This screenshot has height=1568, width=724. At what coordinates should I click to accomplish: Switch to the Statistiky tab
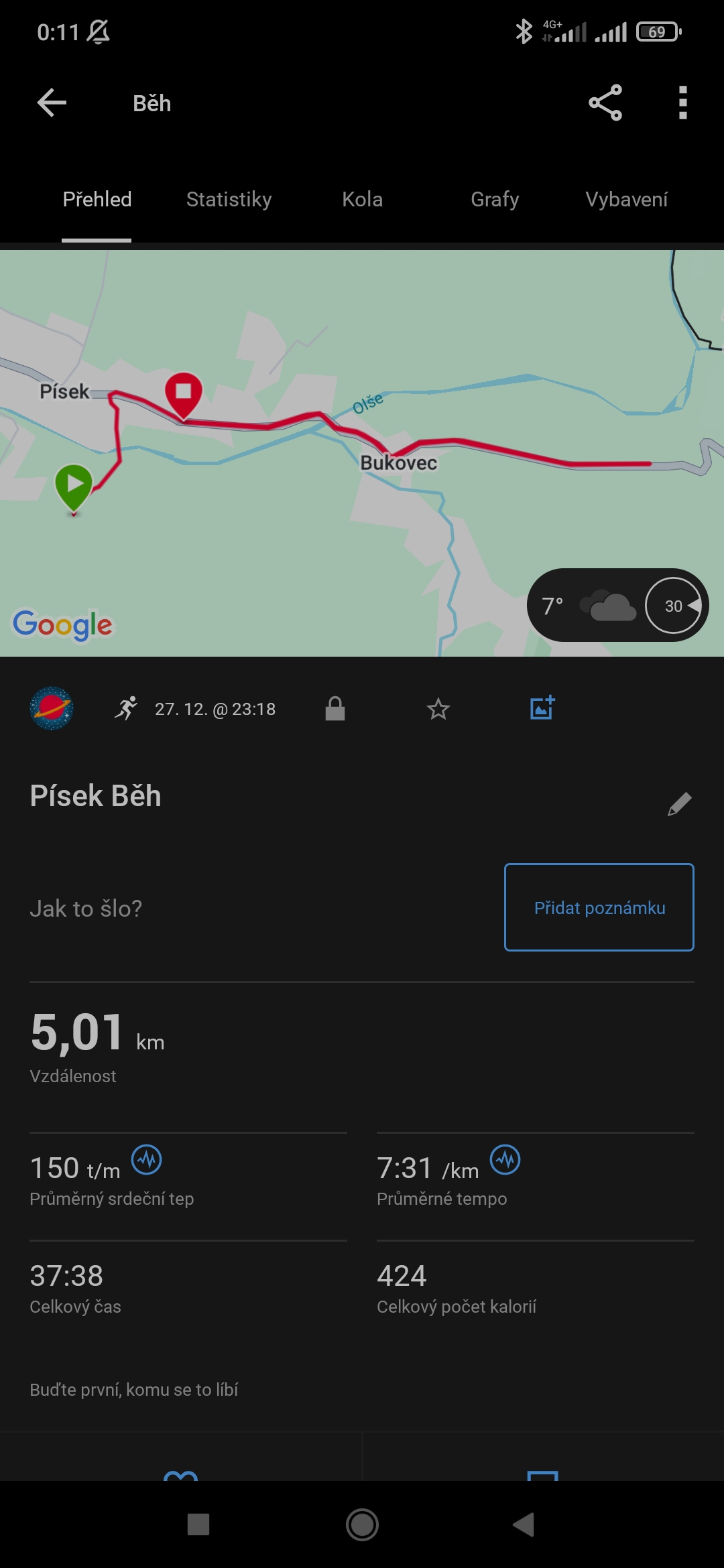229,199
